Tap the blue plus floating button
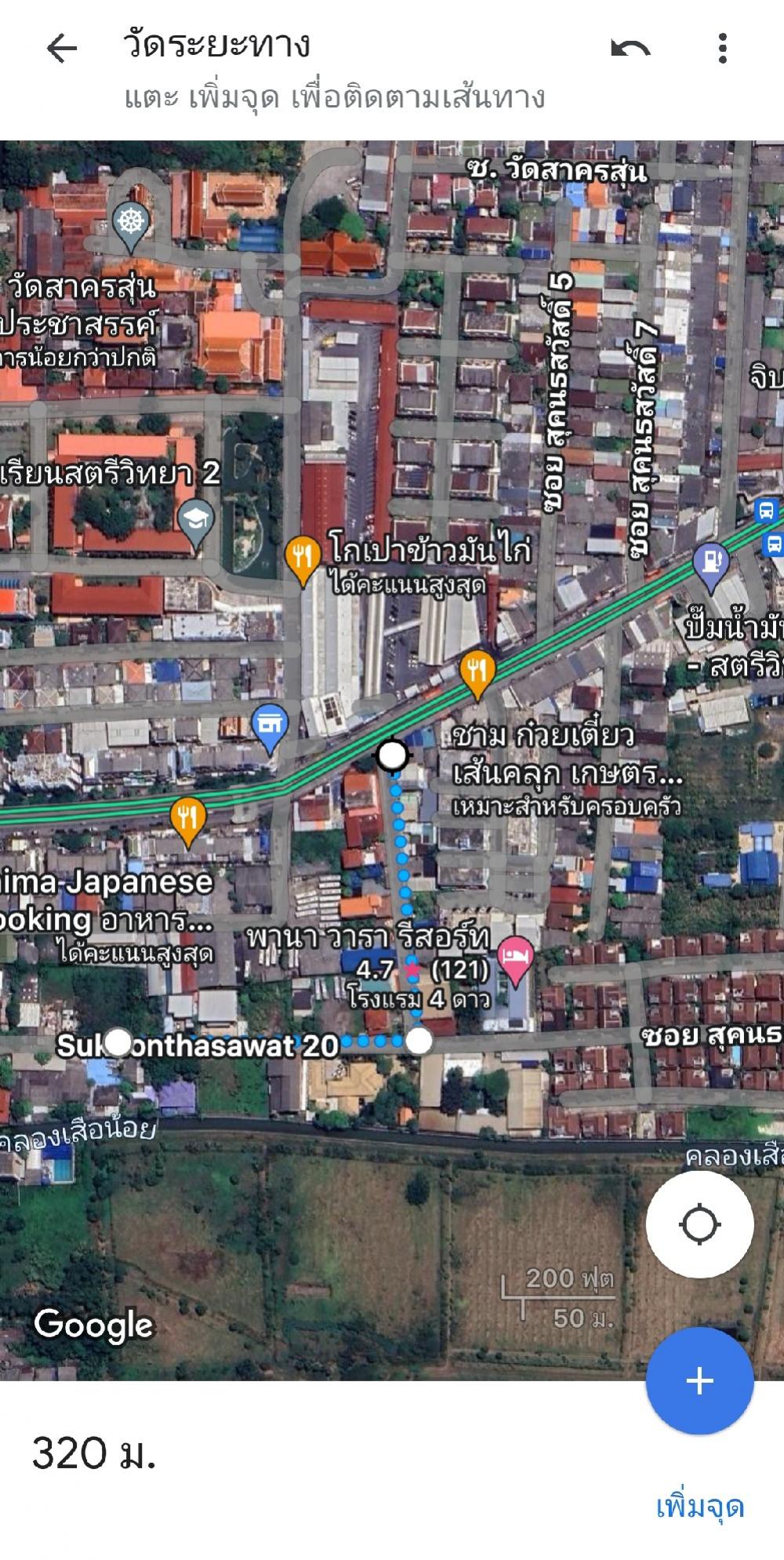Image resolution: width=784 pixels, height=1560 pixels. (699, 1380)
